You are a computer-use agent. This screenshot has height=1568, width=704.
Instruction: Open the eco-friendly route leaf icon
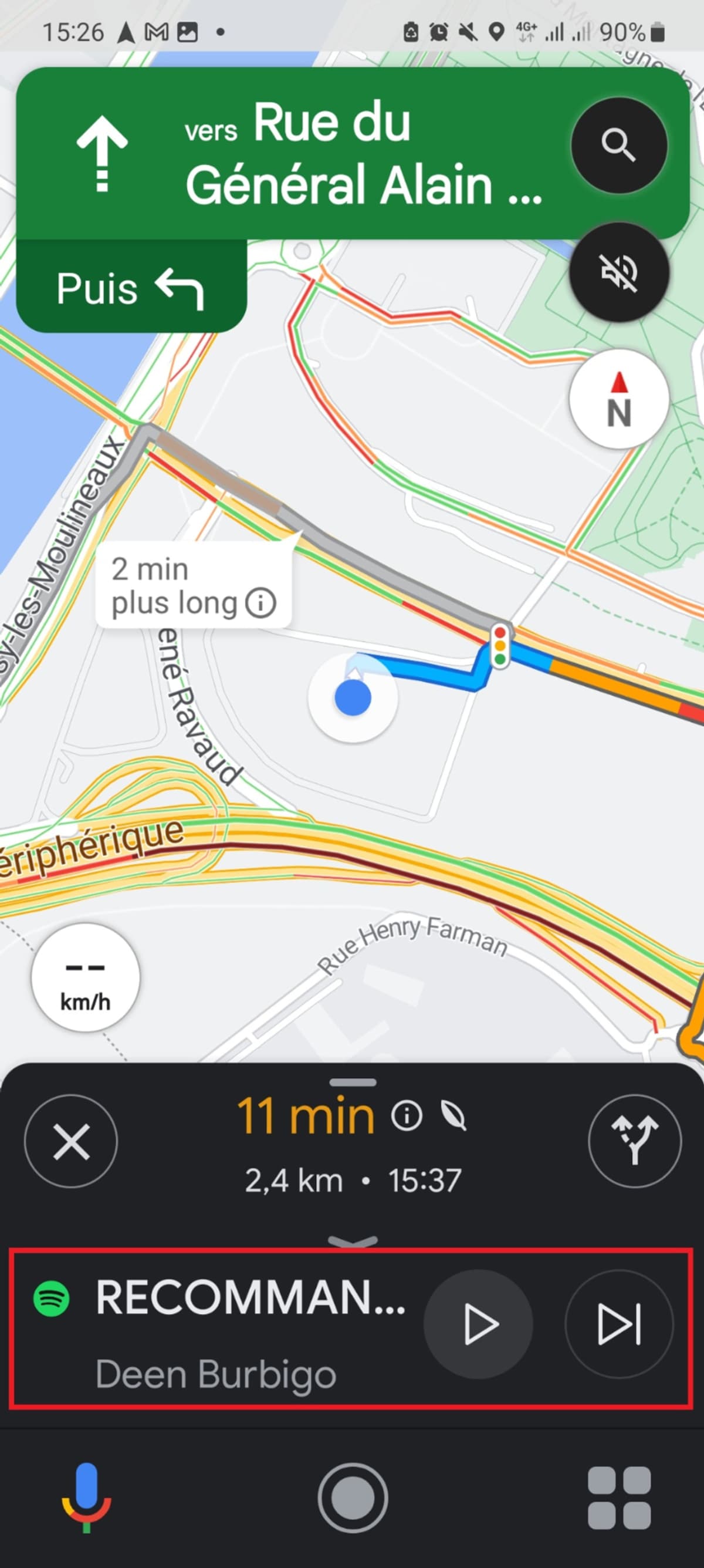pyautogui.click(x=454, y=1115)
